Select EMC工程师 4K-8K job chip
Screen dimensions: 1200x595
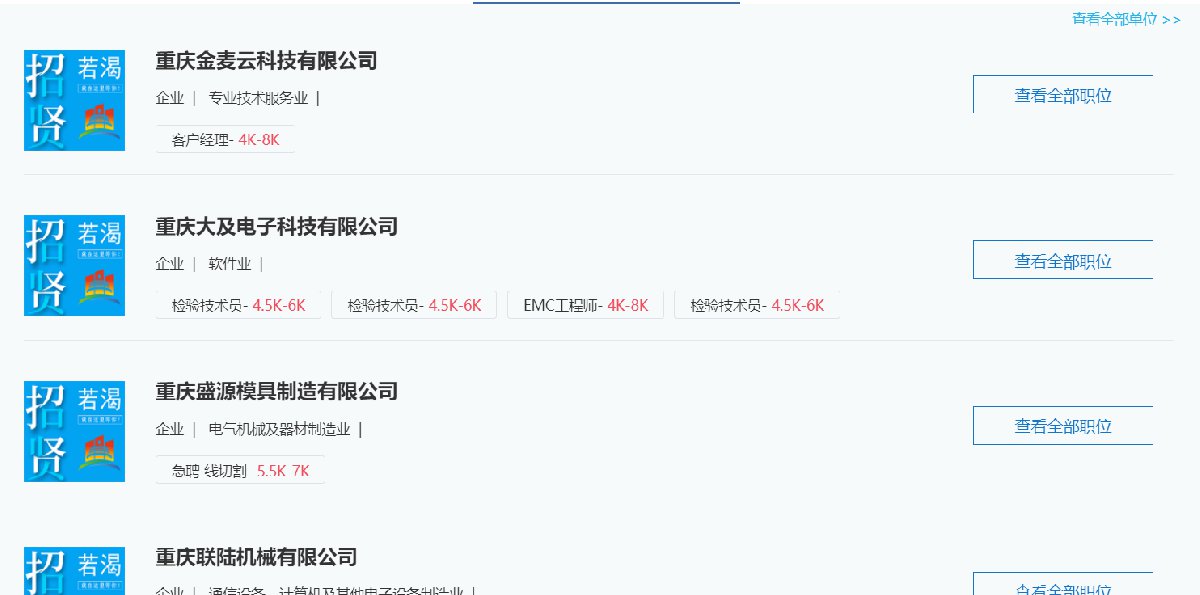[x=586, y=305]
